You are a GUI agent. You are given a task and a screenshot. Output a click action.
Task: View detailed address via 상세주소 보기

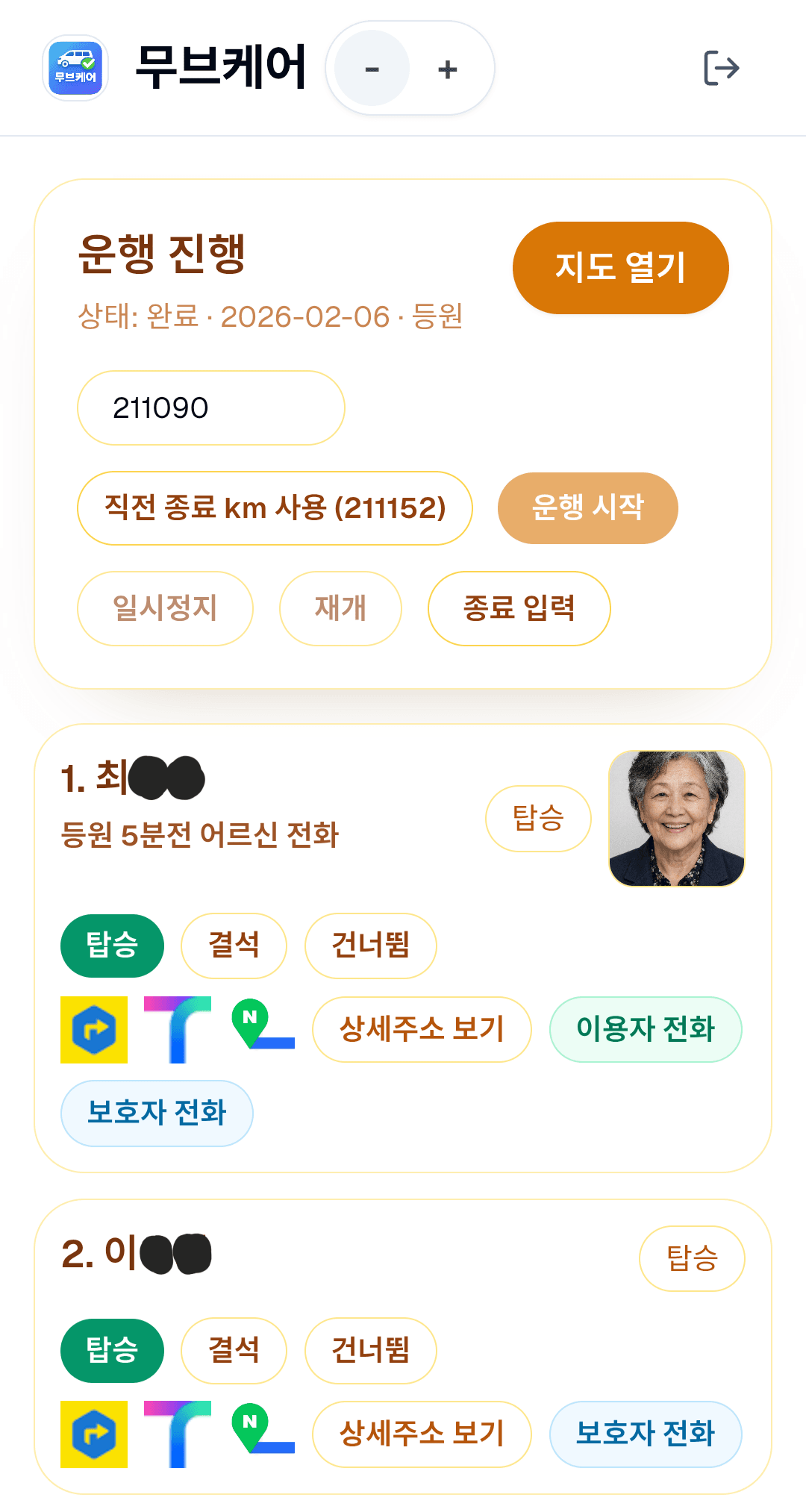point(421,1030)
